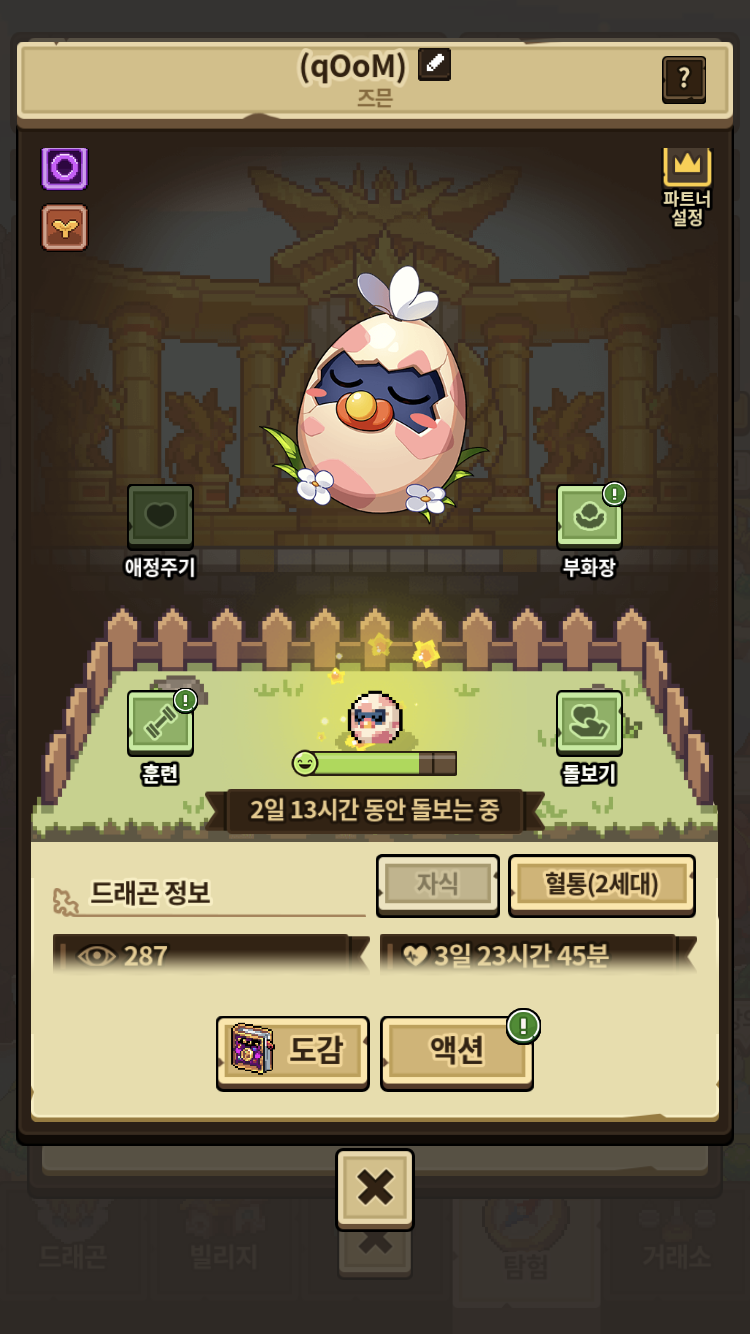The image size is (750, 1334).
Task: Open the 액션 actions button
Action: [457, 1050]
